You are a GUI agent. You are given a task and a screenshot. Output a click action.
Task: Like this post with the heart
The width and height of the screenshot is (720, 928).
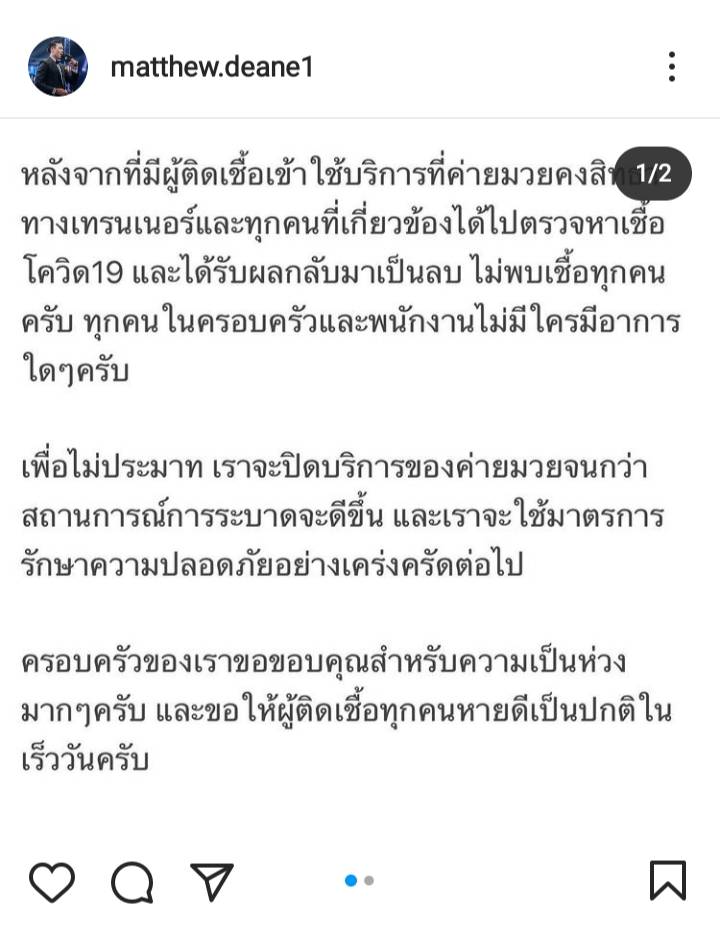click(51, 881)
